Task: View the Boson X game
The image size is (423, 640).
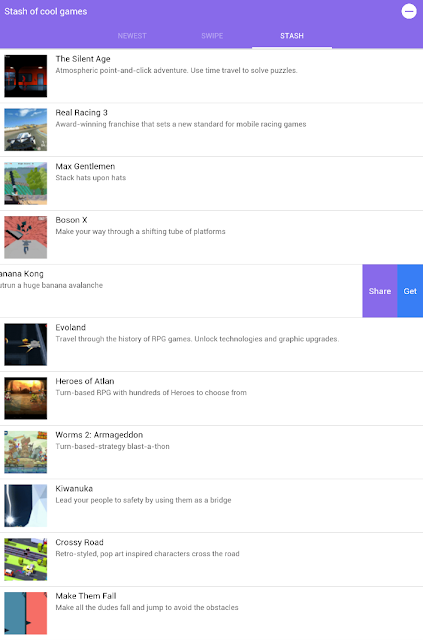Action: pyautogui.click(x=212, y=237)
